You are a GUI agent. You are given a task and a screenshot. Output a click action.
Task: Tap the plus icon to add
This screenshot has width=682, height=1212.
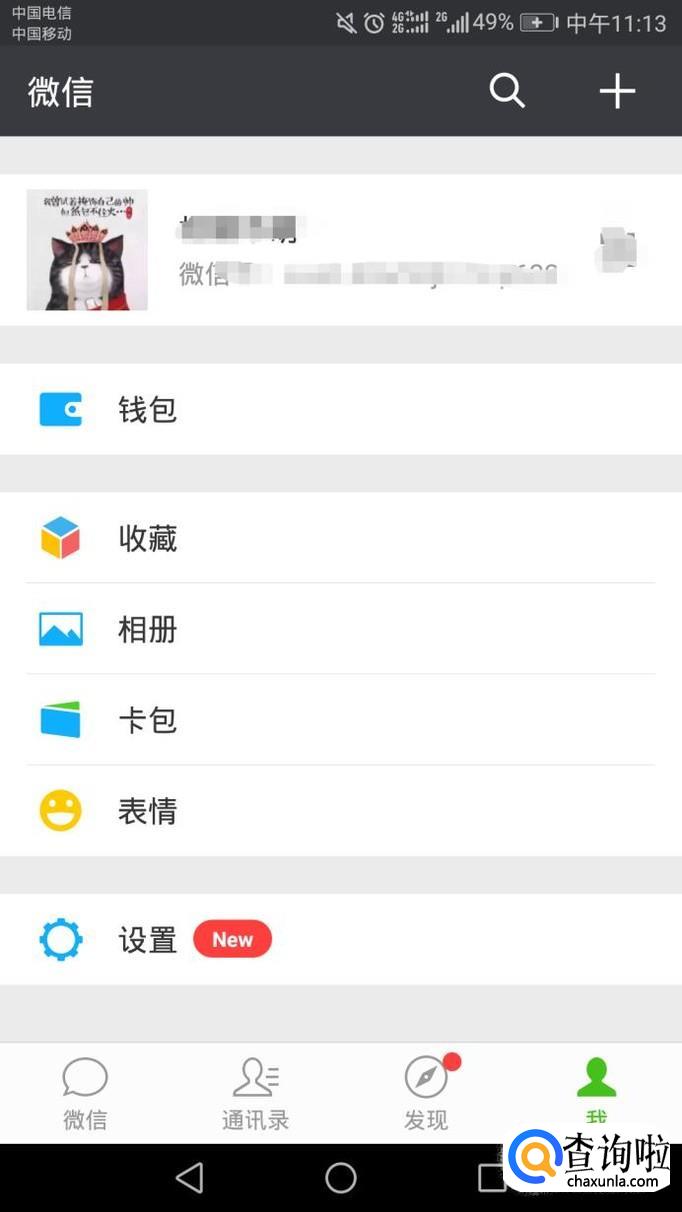(617, 91)
